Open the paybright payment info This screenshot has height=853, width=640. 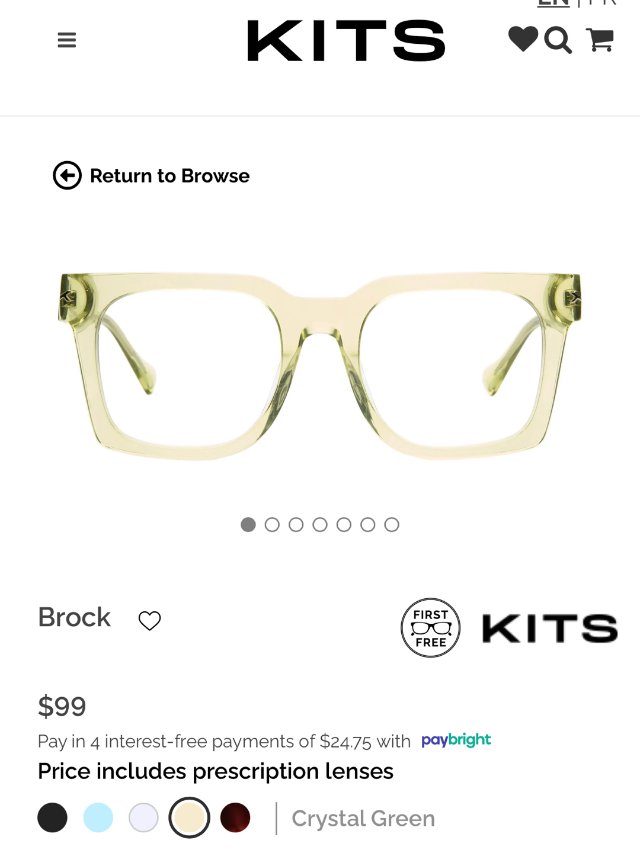point(456,741)
